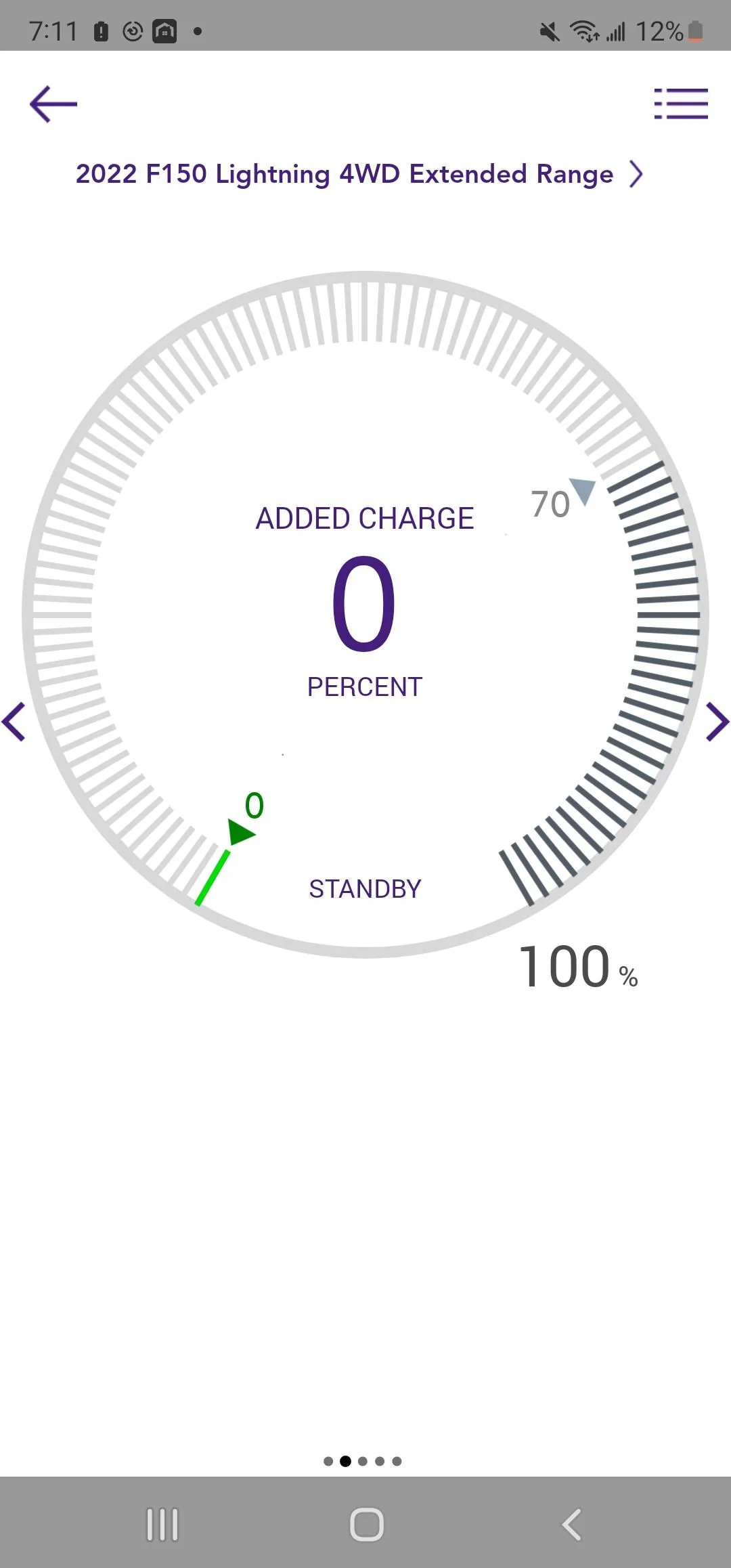
Task: Tap the 70 percent charge limit marker
Action: [581, 492]
